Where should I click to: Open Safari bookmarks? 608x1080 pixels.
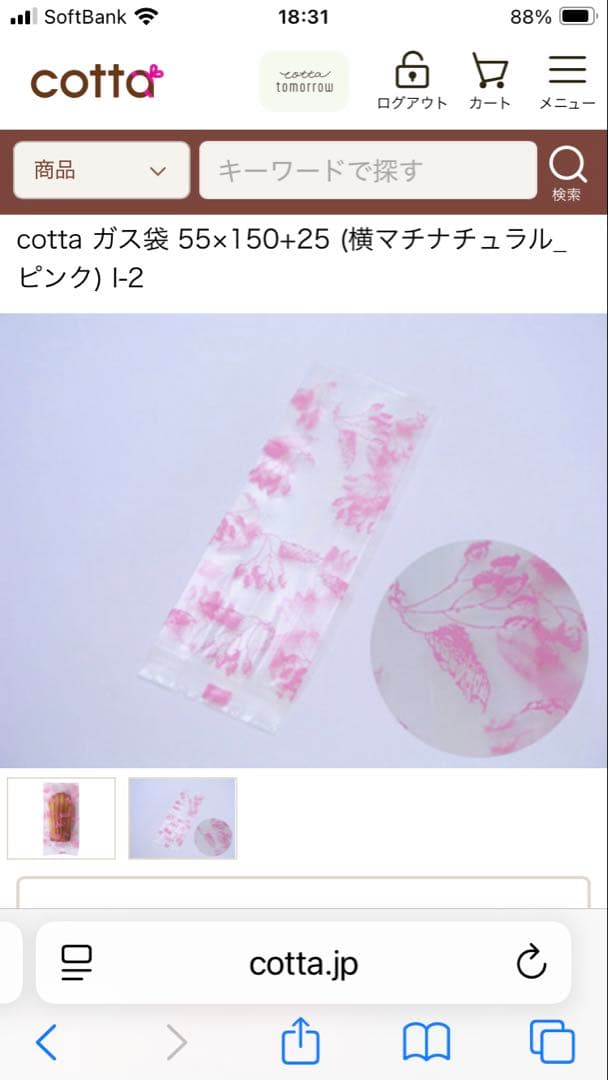pos(426,1043)
